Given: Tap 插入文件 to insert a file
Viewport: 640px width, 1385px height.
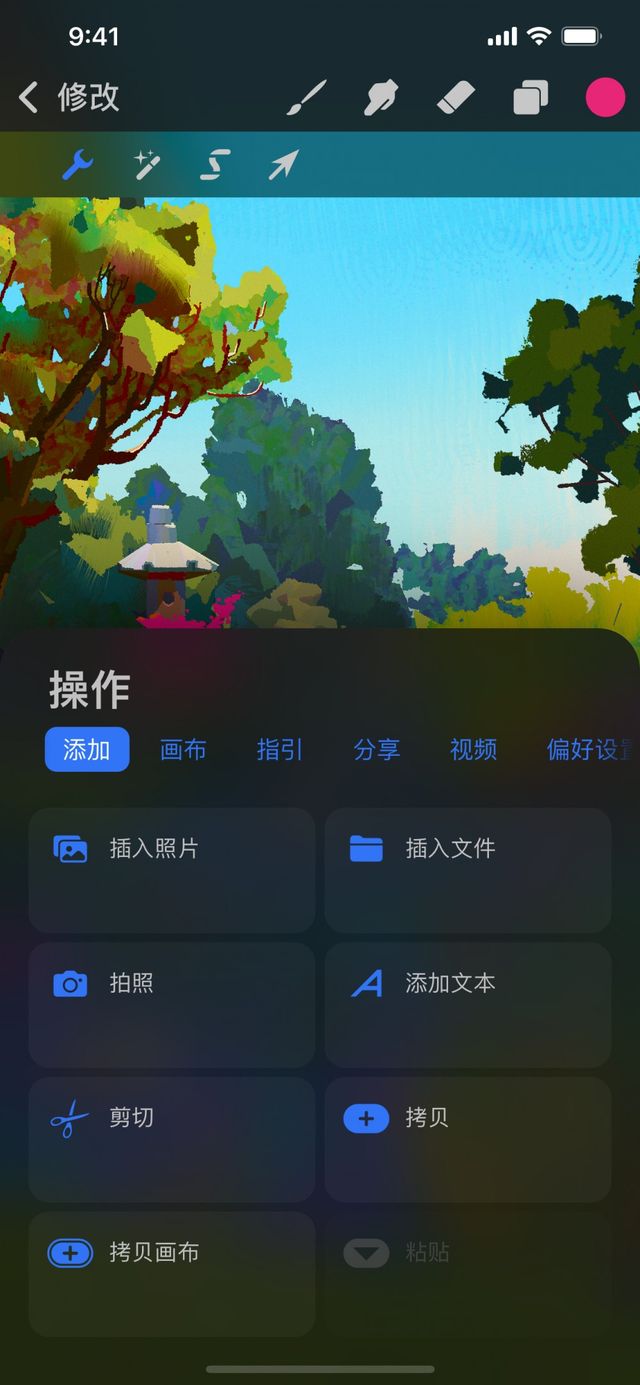Looking at the screenshot, I should pos(467,869).
